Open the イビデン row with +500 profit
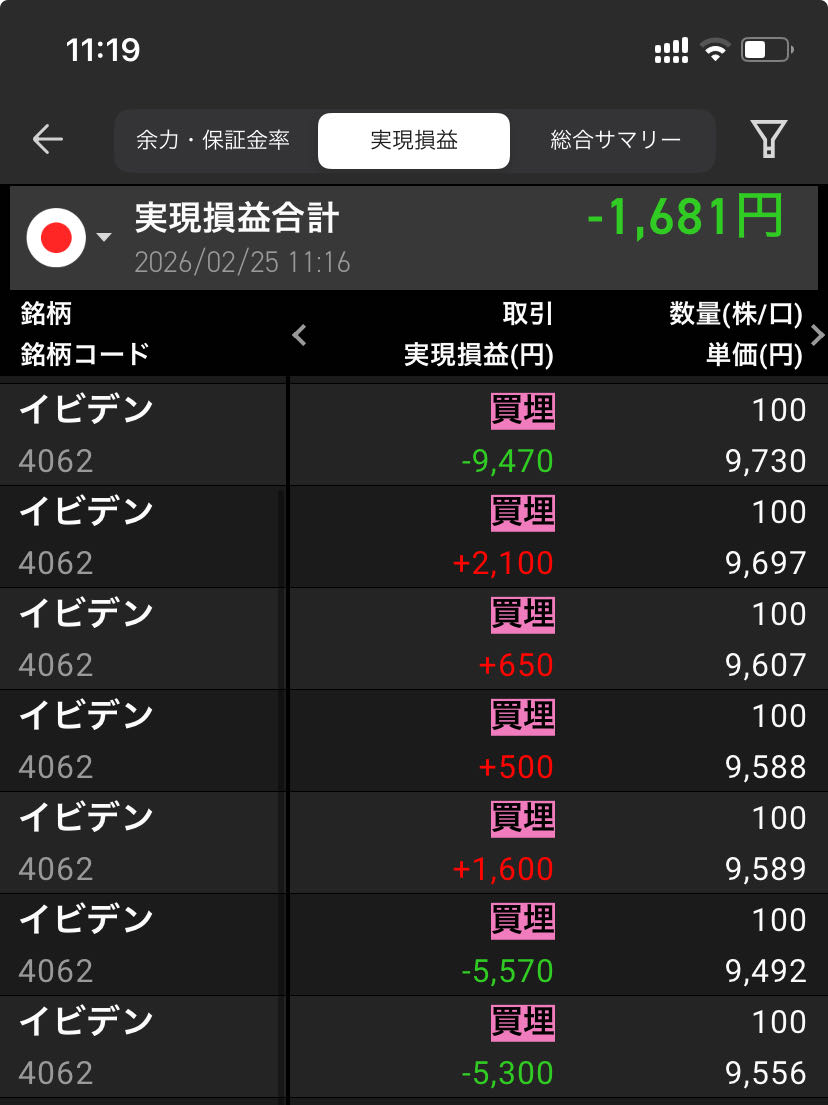This screenshot has width=828, height=1105. (x=414, y=741)
